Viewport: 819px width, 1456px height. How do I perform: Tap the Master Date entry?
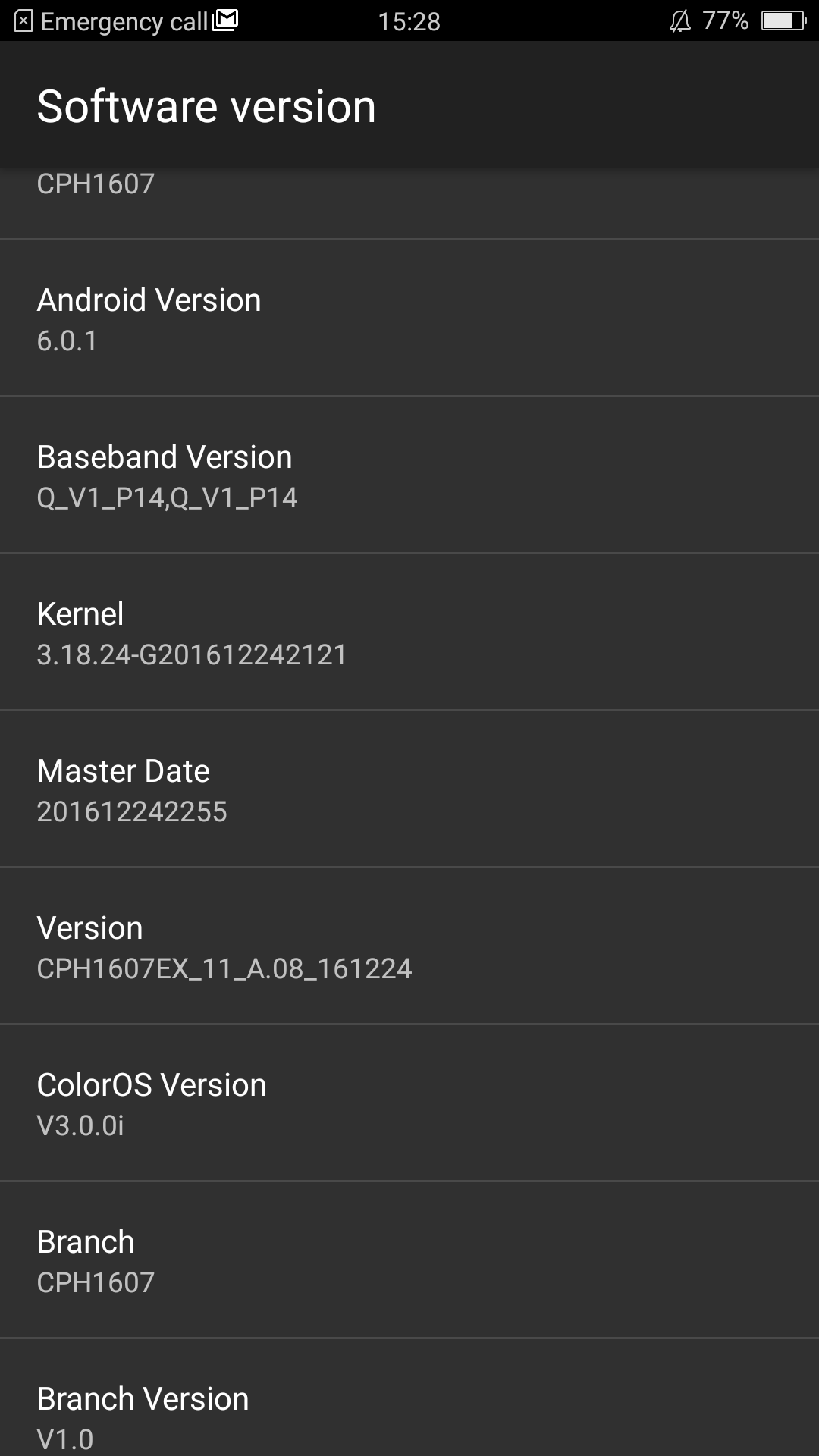pos(409,789)
